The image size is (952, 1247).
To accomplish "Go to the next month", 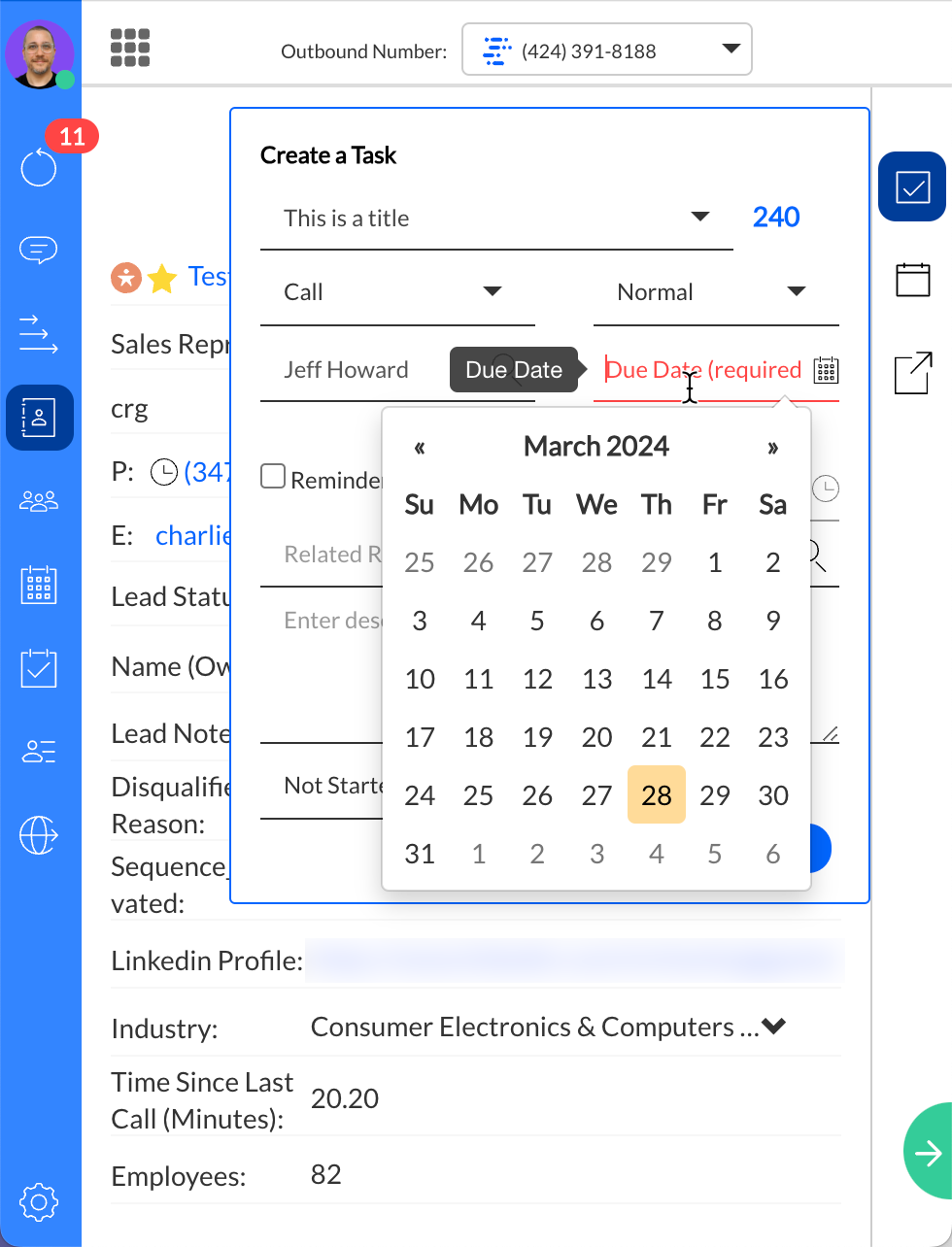I will coord(772,448).
